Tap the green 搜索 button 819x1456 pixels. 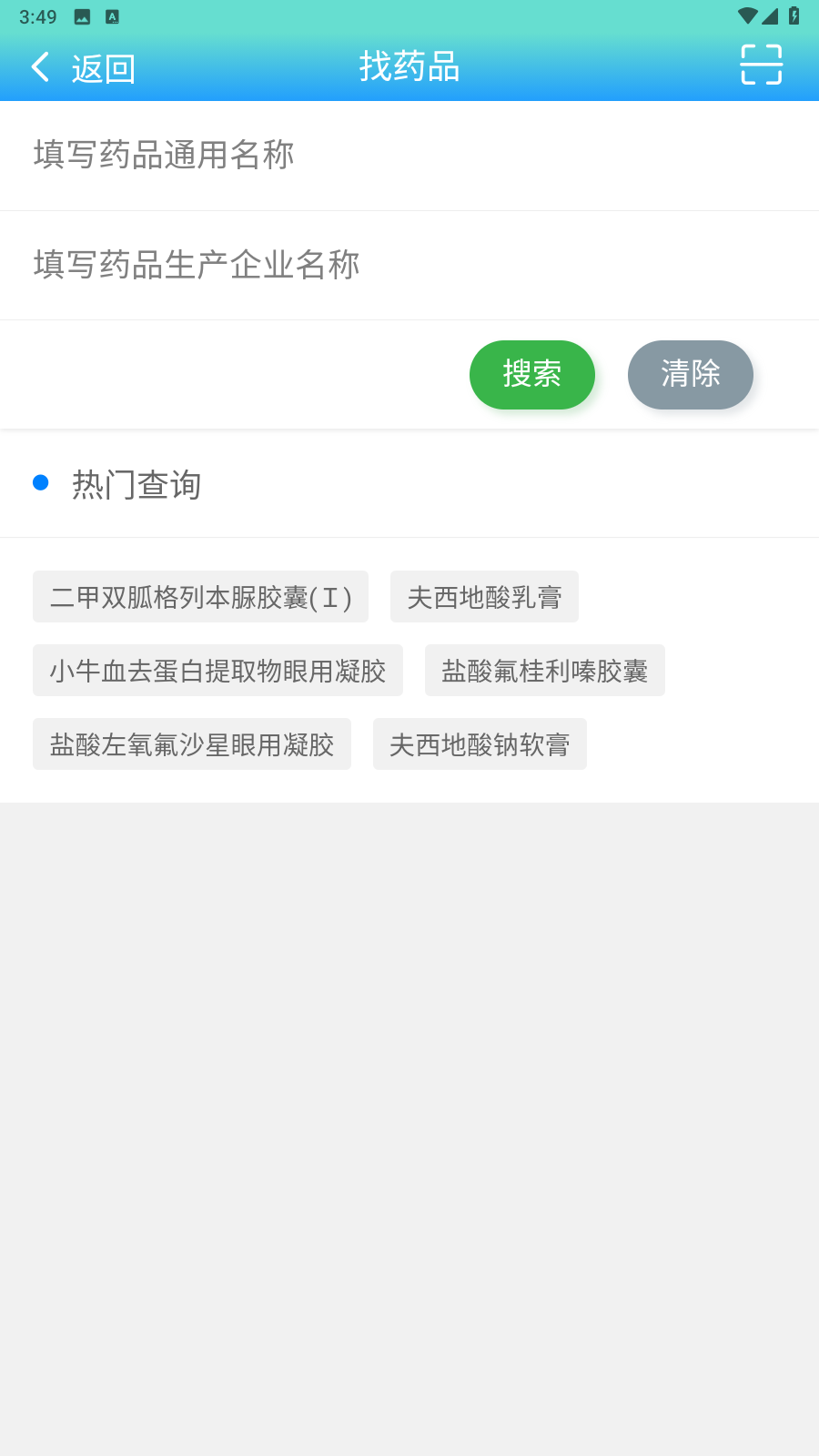(x=532, y=375)
